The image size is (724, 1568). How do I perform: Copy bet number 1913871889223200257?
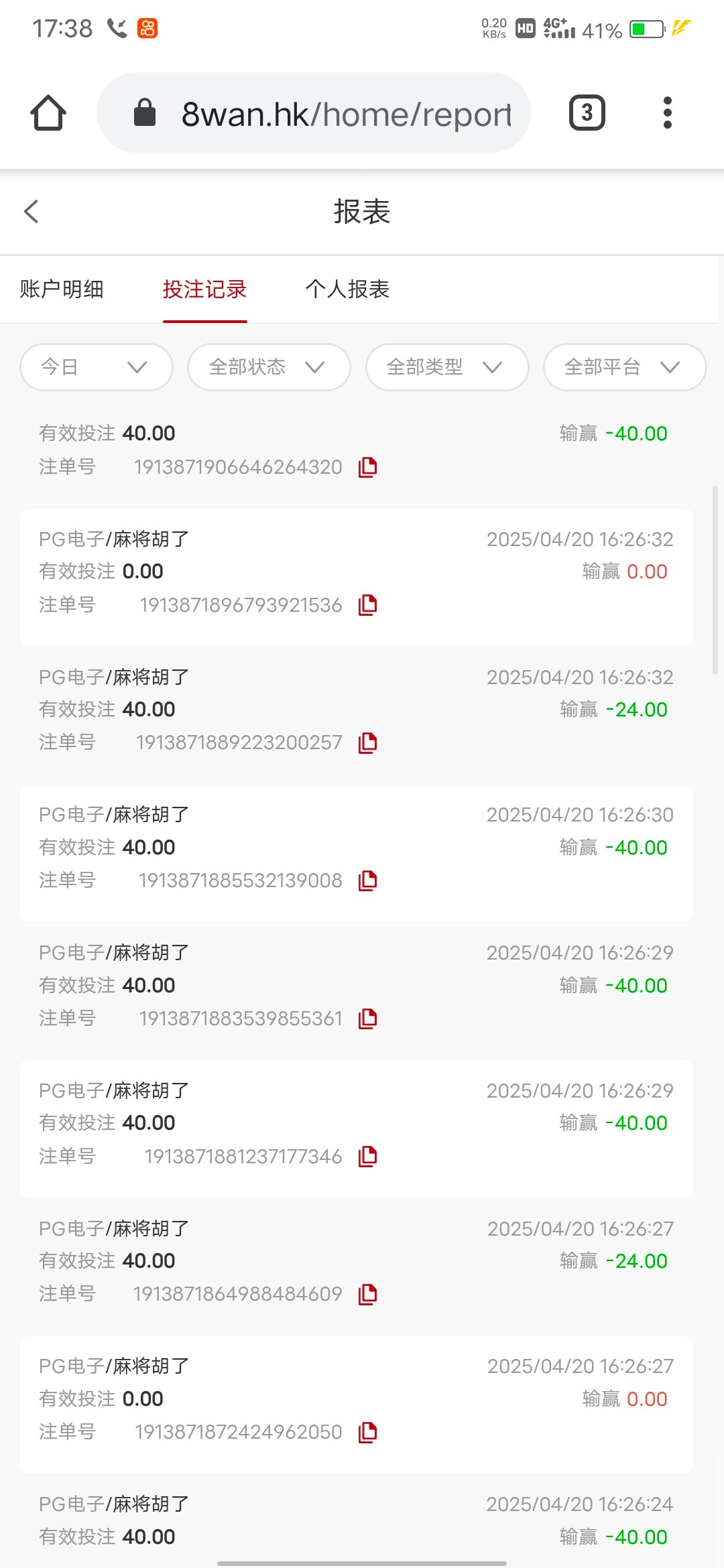[368, 742]
